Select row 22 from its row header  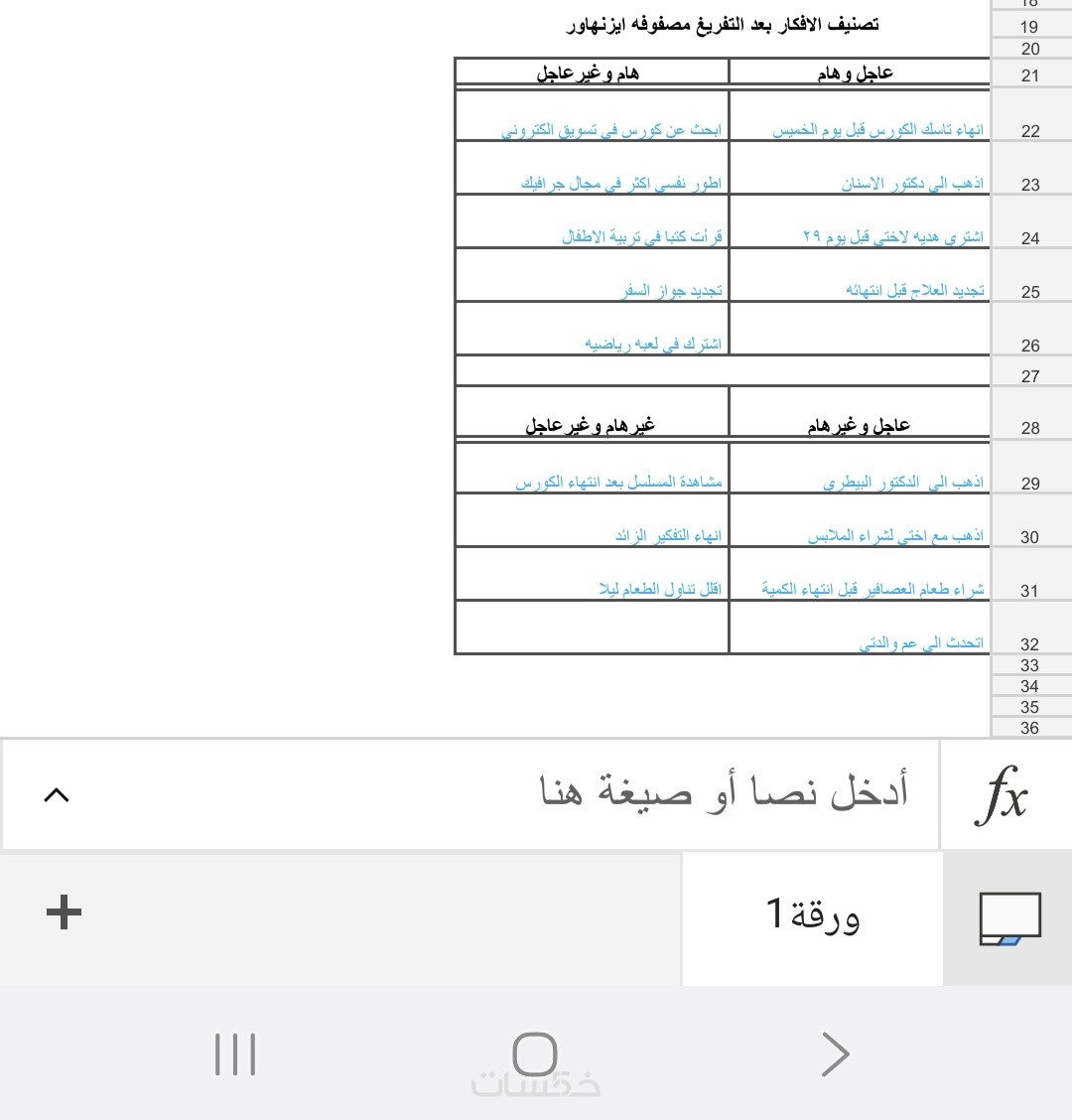(x=1030, y=131)
